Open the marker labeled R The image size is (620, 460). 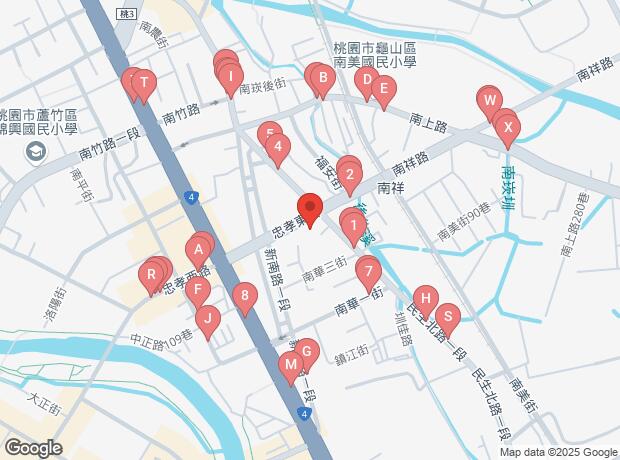coord(152,274)
